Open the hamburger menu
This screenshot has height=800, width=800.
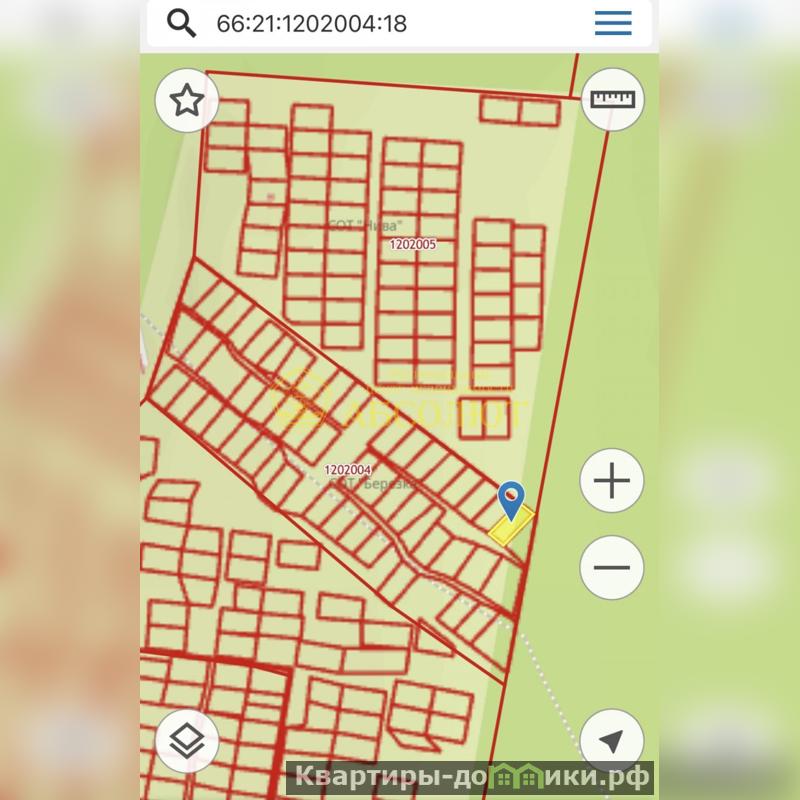tap(613, 23)
